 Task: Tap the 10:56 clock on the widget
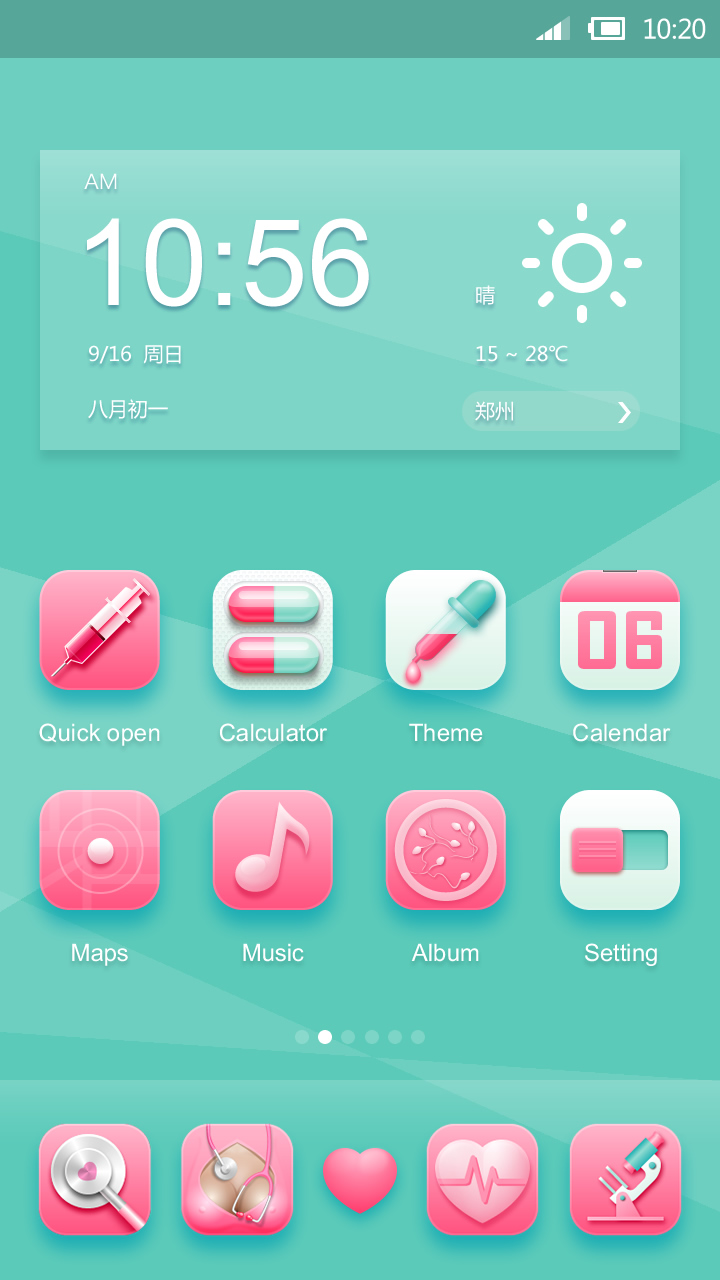pyautogui.click(x=227, y=262)
